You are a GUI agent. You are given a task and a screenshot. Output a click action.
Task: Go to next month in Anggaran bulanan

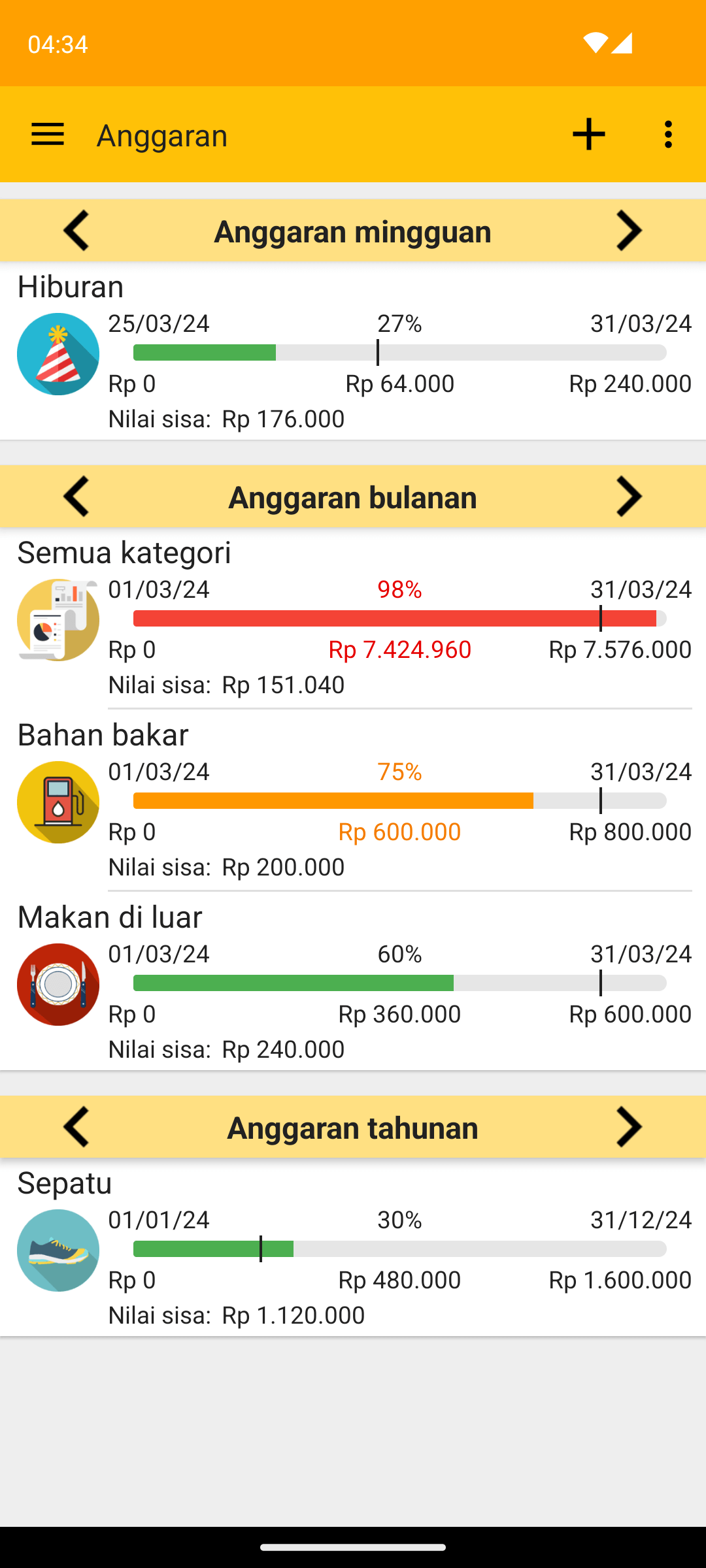tap(629, 497)
